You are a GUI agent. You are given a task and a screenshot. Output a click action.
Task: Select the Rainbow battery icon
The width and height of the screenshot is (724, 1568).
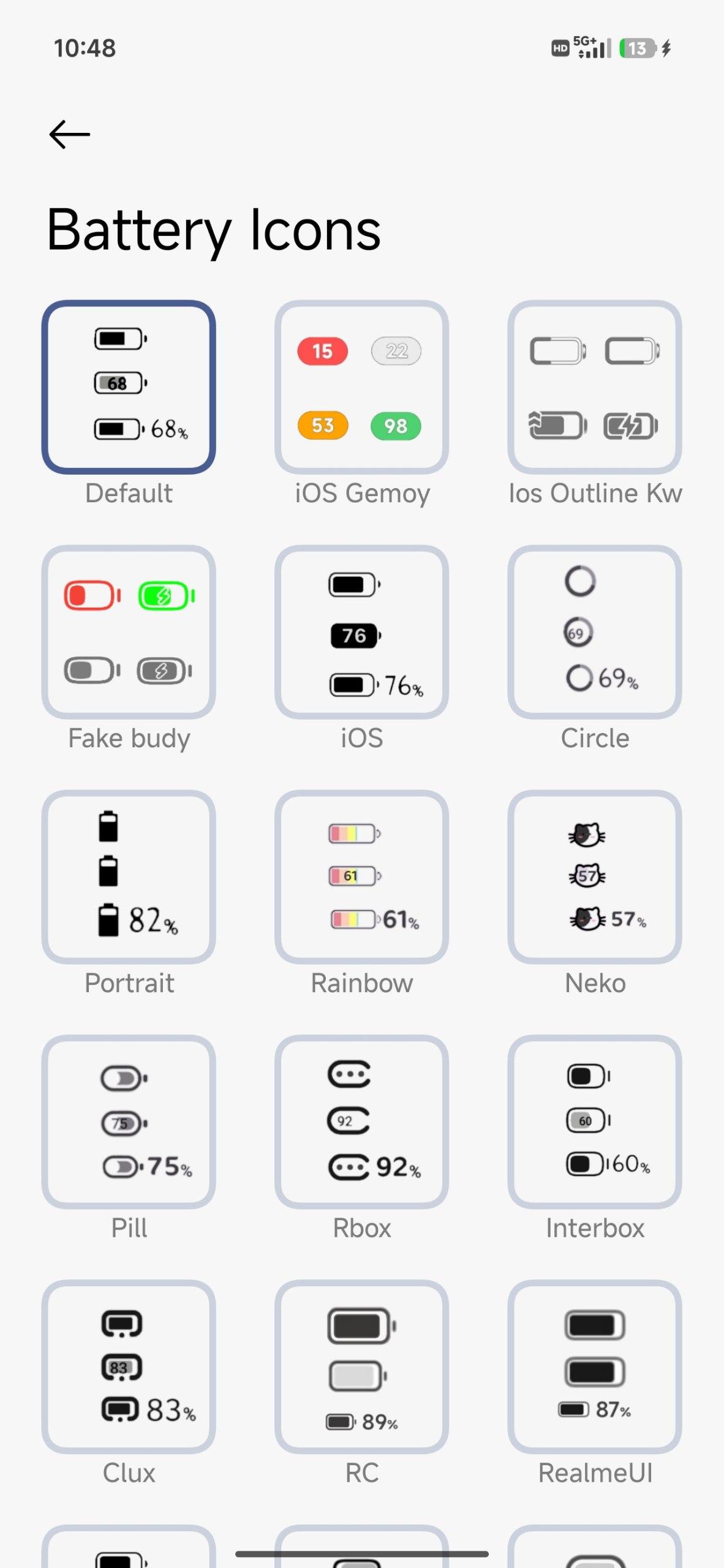[x=361, y=877]
